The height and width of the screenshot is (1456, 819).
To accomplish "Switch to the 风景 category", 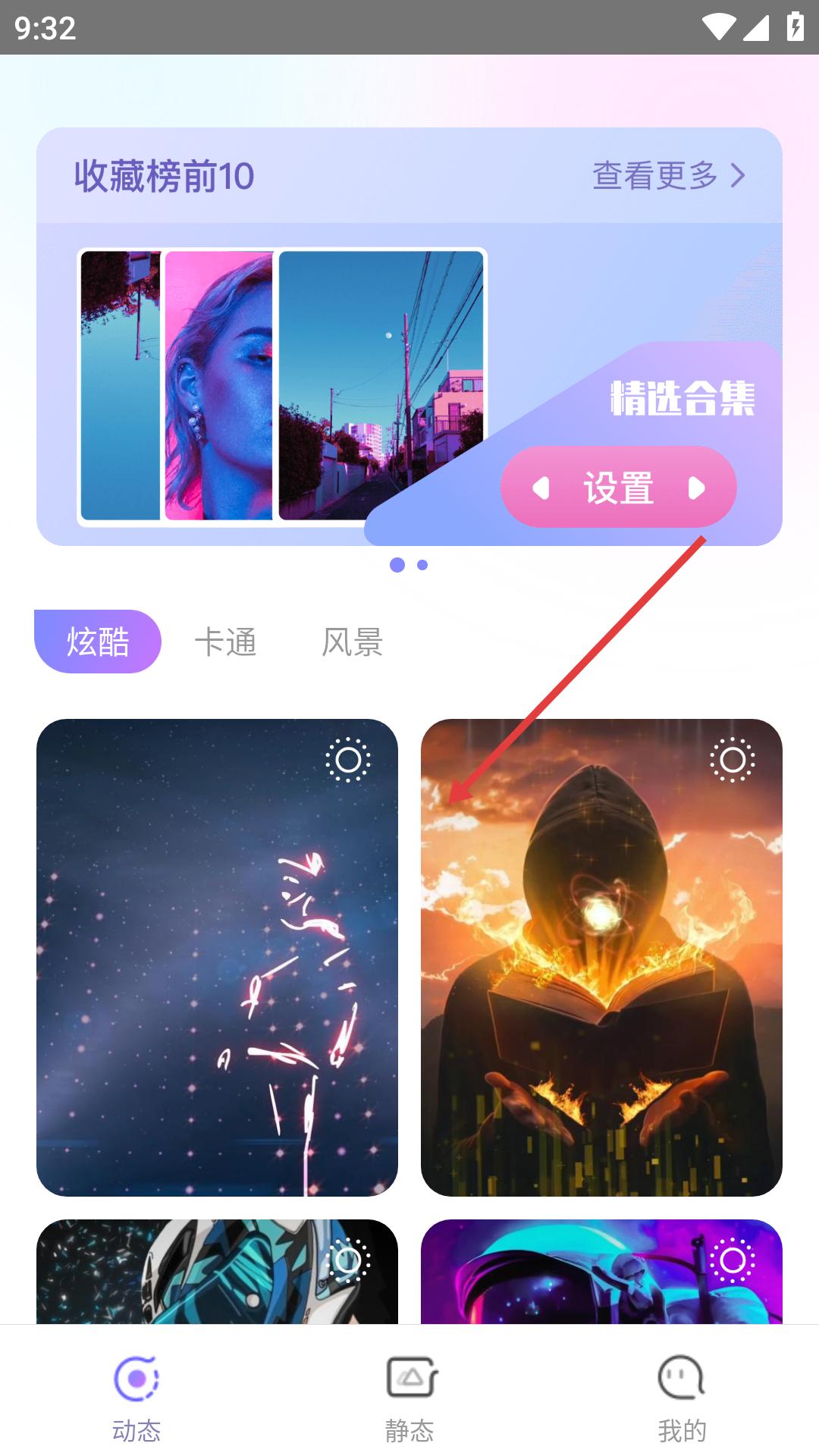I will tap(353, 642).
